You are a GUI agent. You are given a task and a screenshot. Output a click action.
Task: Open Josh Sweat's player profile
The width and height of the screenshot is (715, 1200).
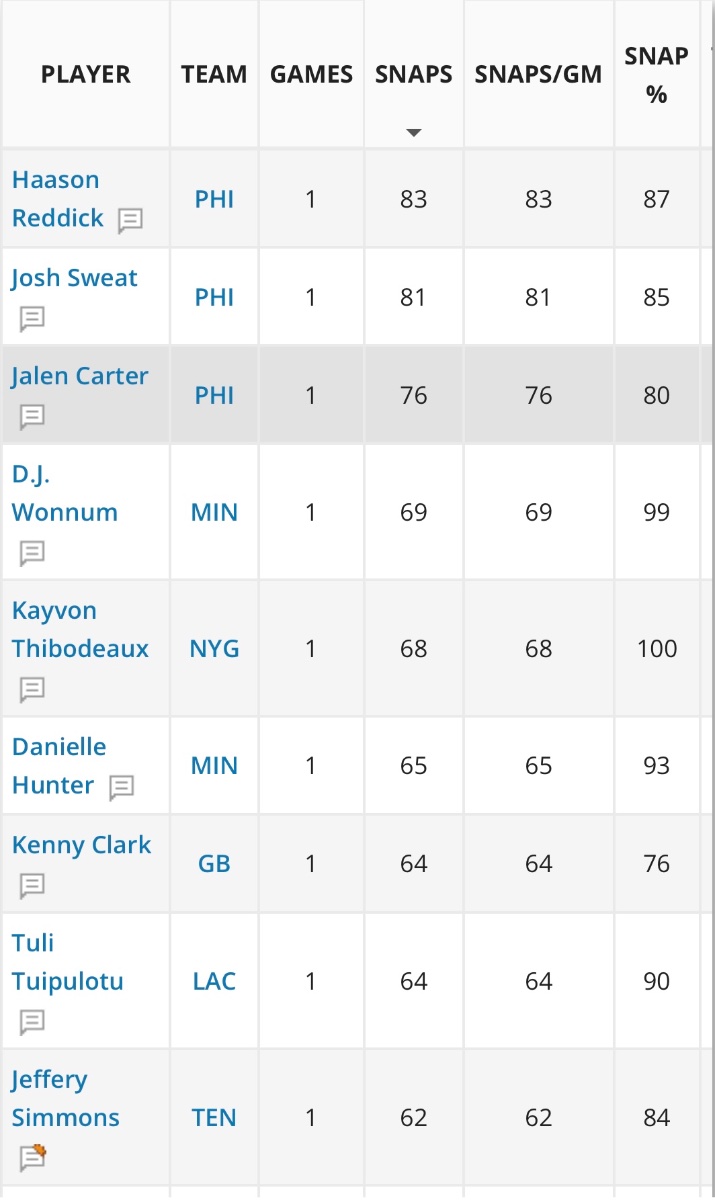(x=74, y=278)
